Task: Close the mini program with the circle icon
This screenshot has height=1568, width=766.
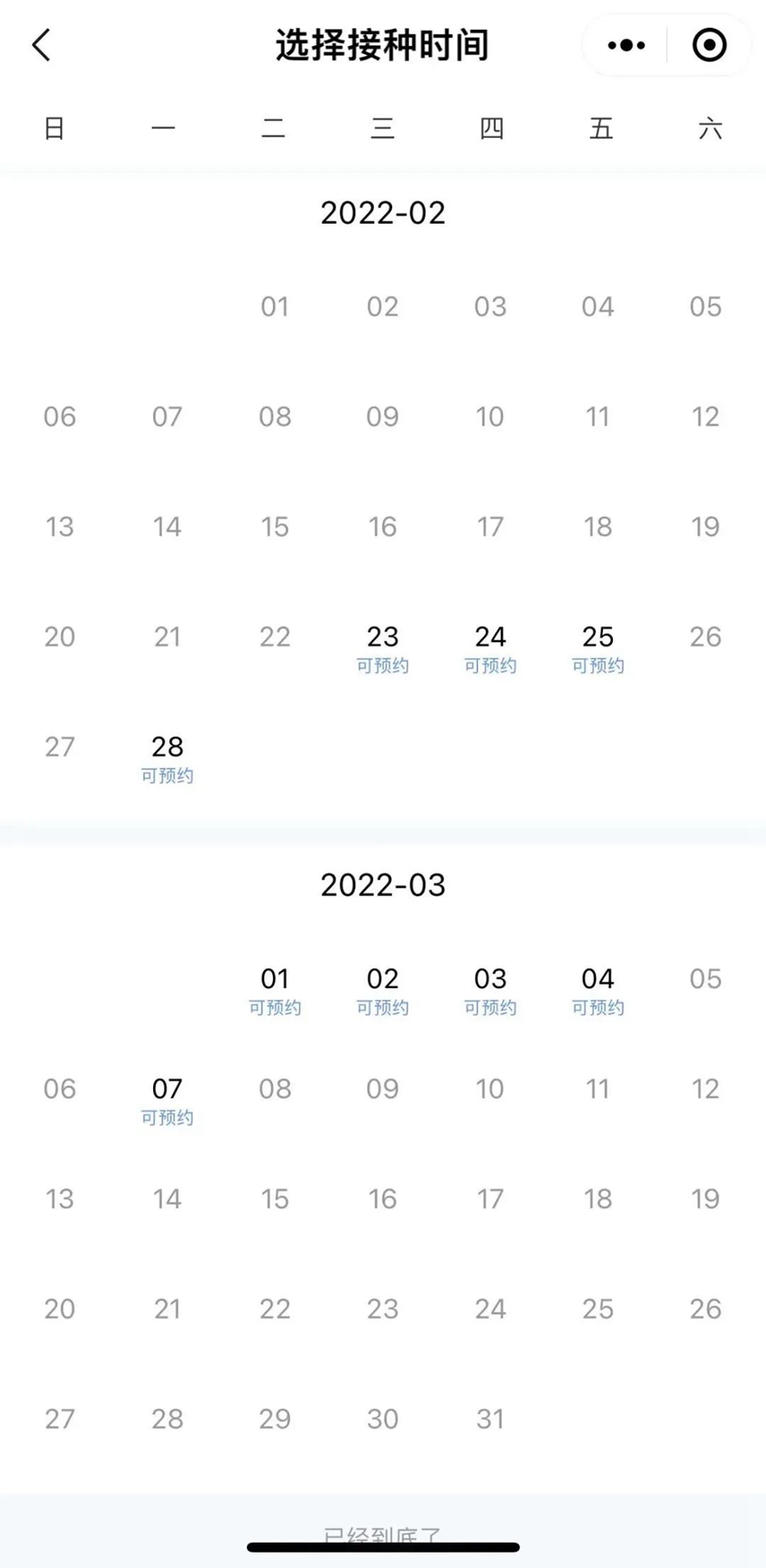Action: [x=709, y=45]
